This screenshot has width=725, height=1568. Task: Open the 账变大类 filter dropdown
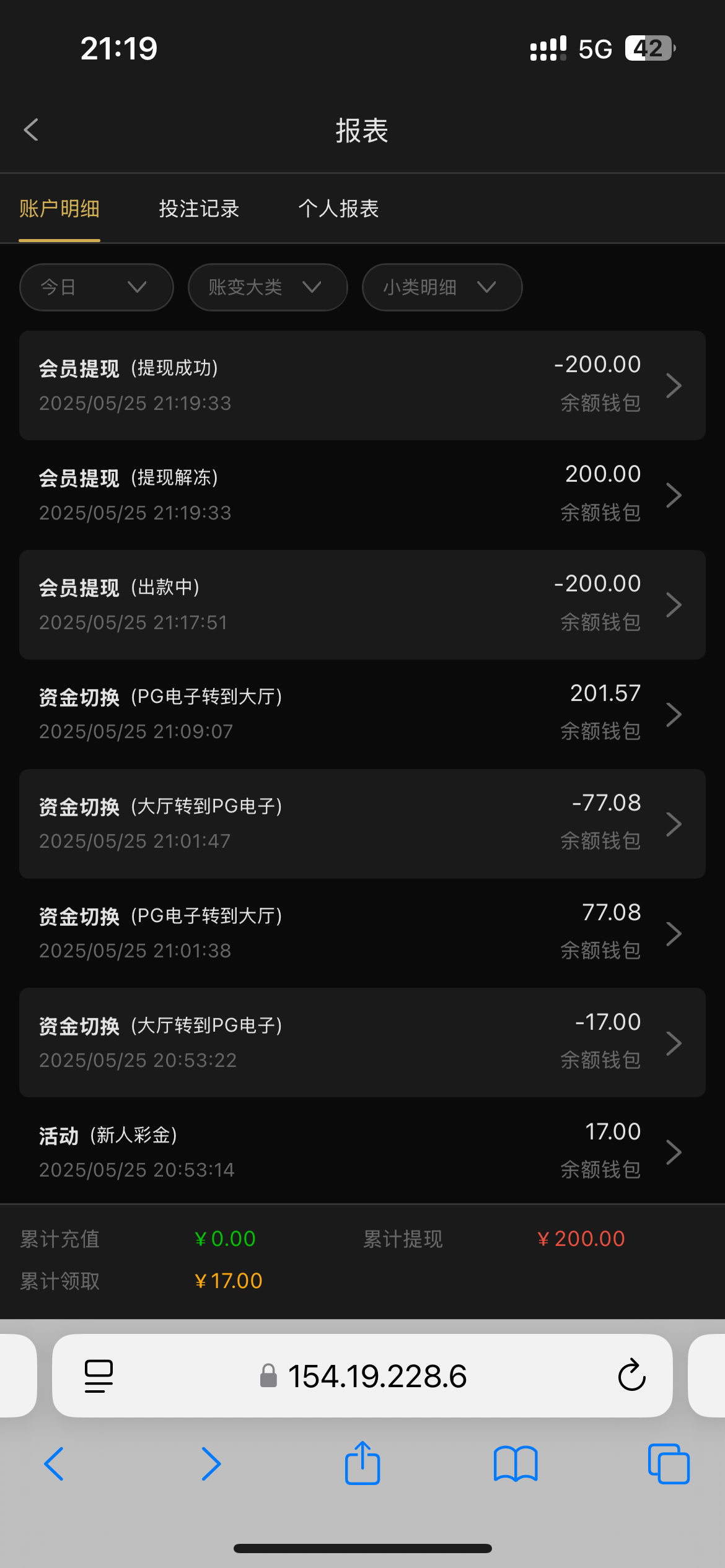[267, 287]
